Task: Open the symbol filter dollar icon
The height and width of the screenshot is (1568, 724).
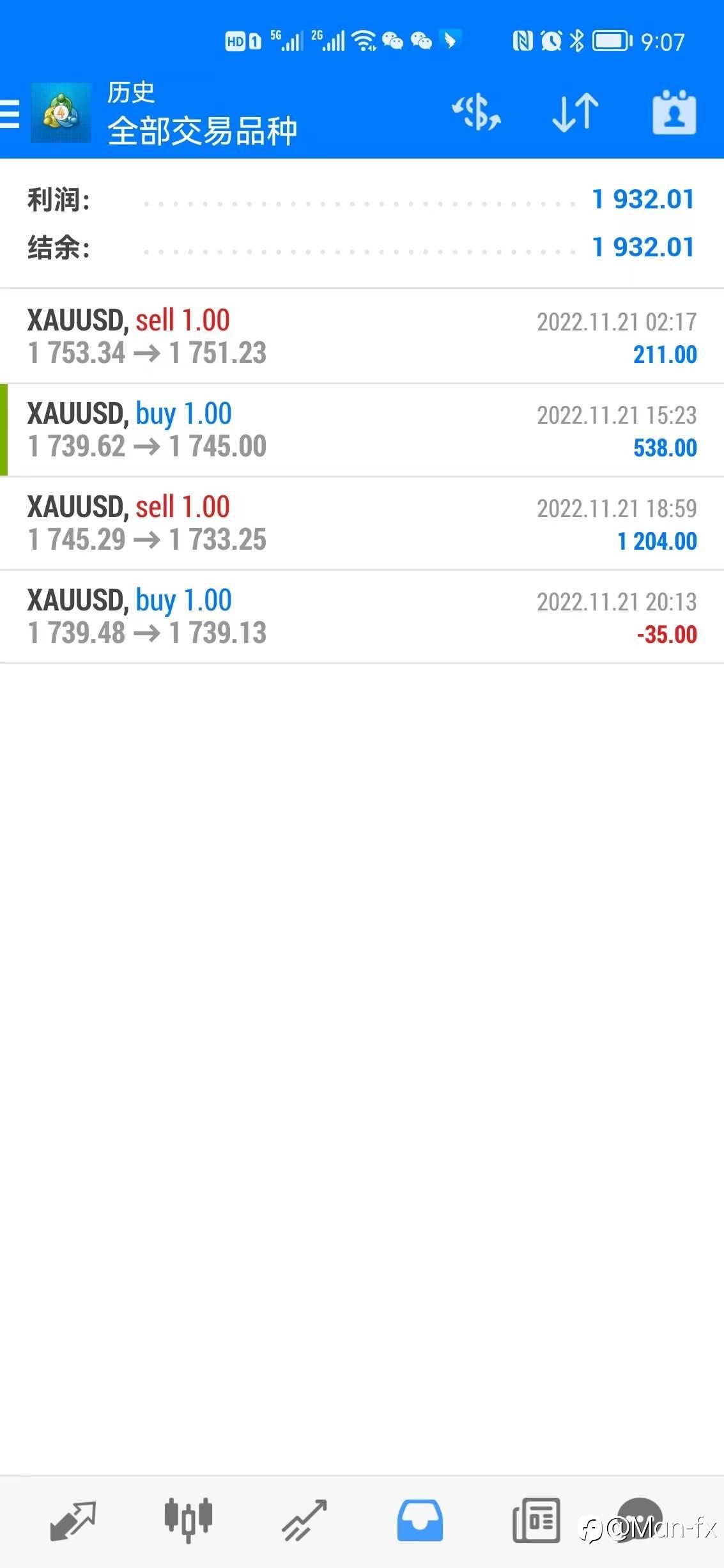Action: point(476,113)
